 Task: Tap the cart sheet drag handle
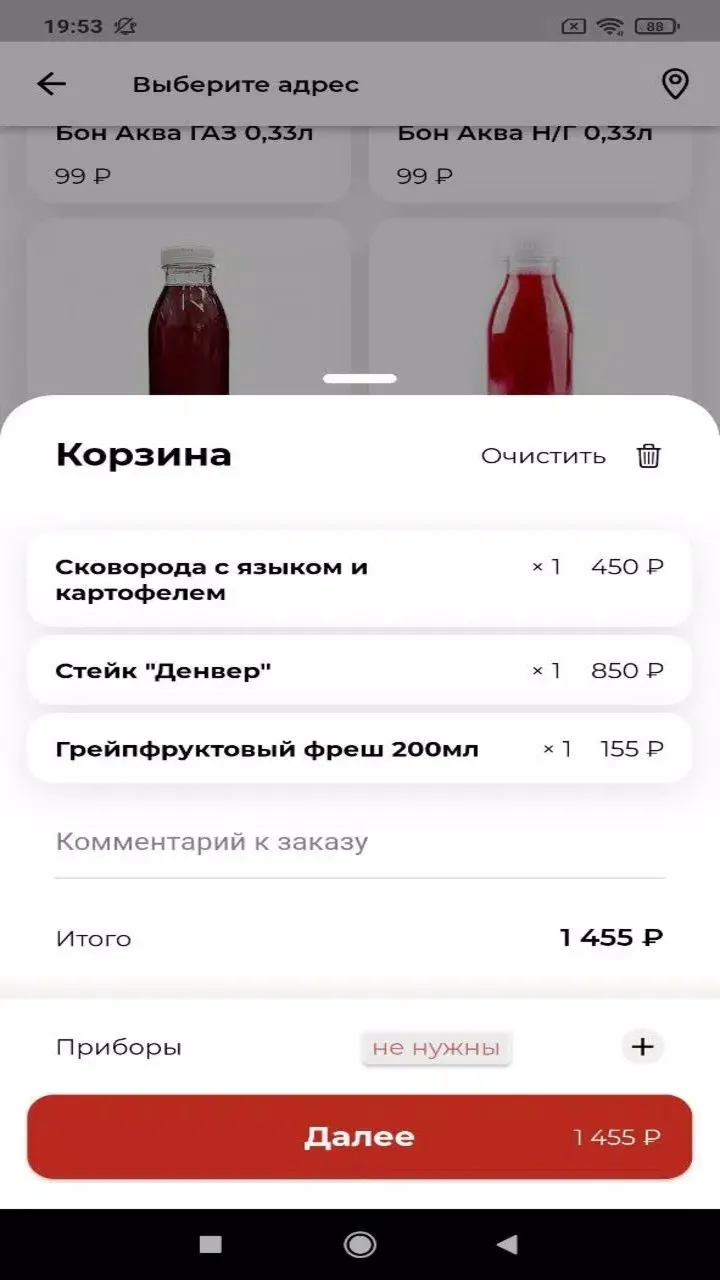click(360, 378)
